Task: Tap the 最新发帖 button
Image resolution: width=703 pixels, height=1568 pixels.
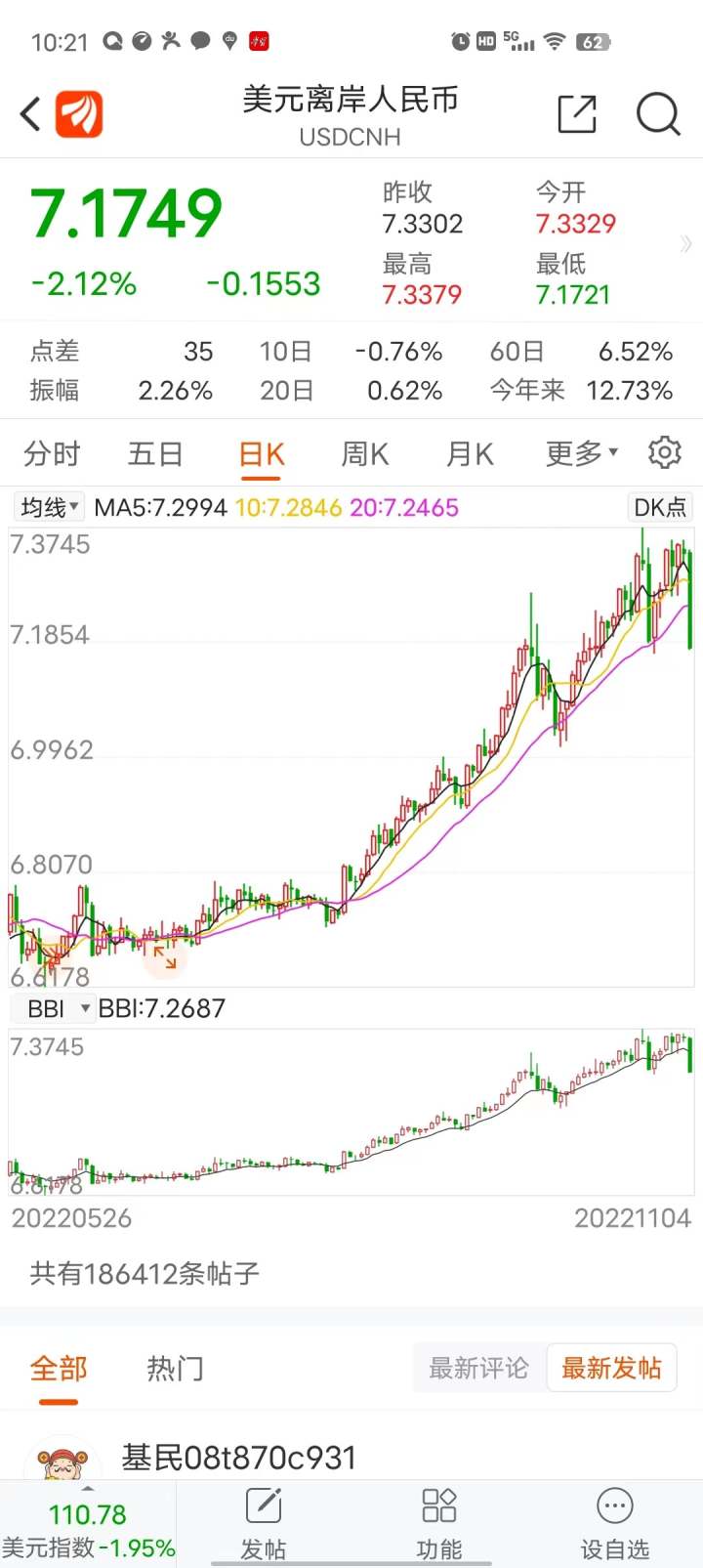Action: [x=612, y=1368]
